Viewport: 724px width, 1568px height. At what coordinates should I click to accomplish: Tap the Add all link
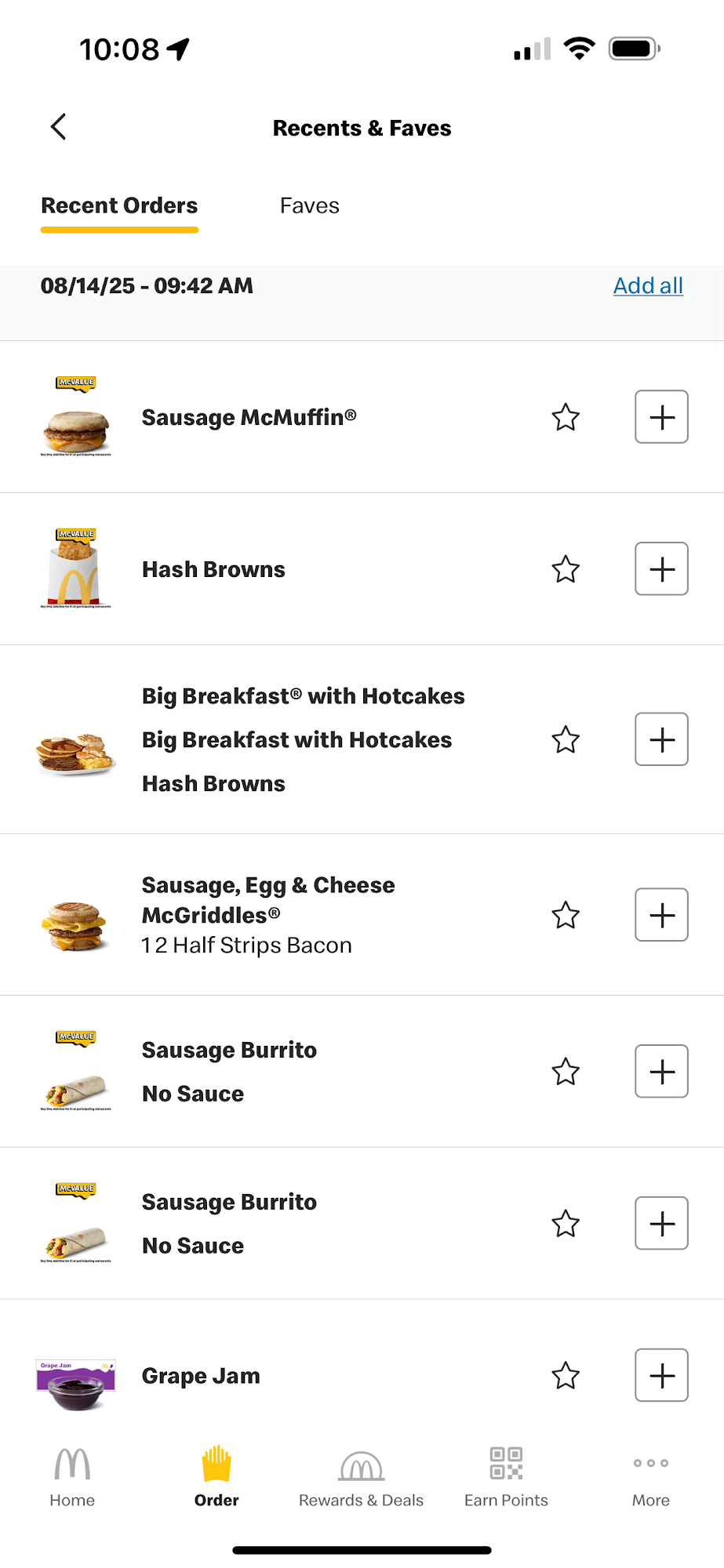[648, 286]
